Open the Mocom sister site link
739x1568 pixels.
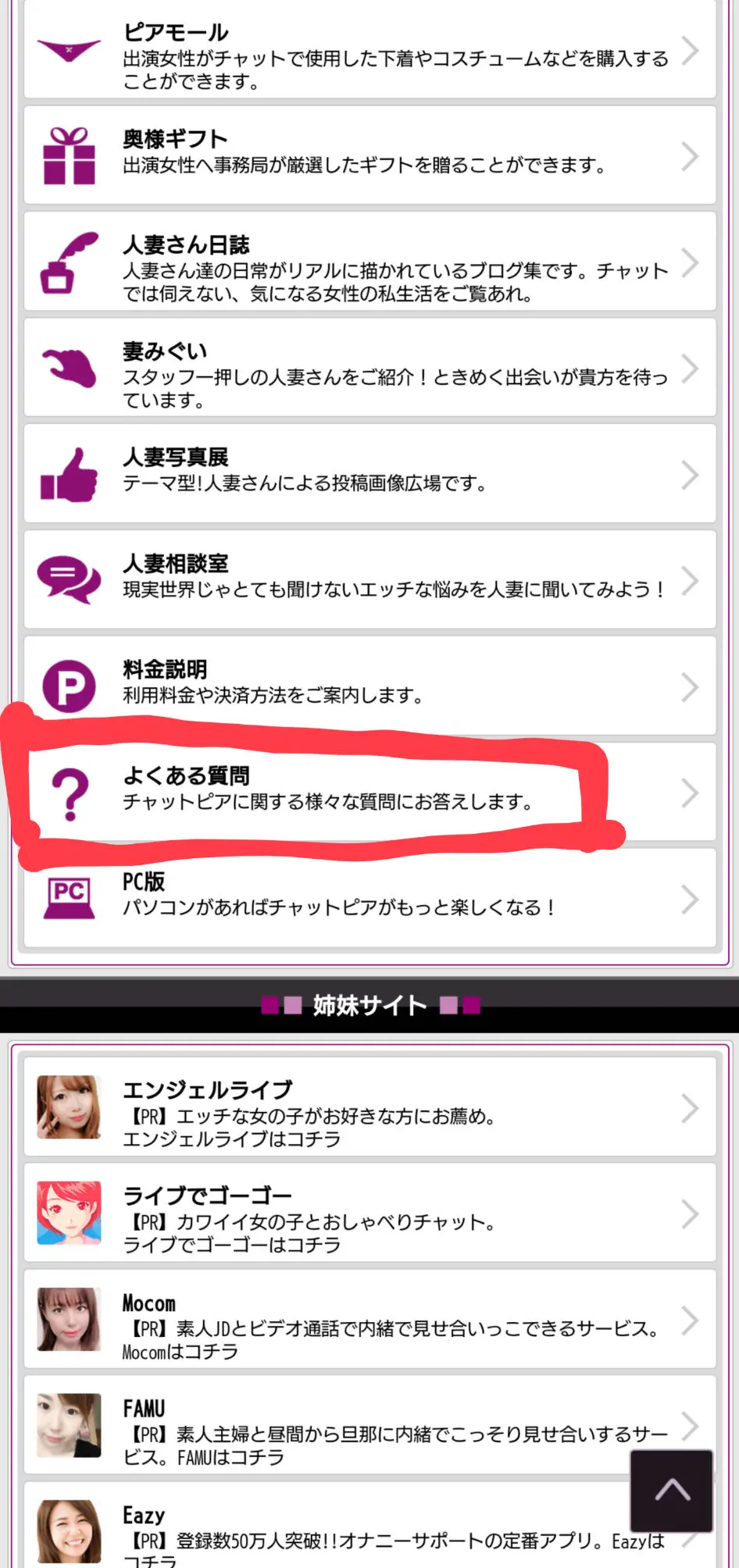[369, 1320]
